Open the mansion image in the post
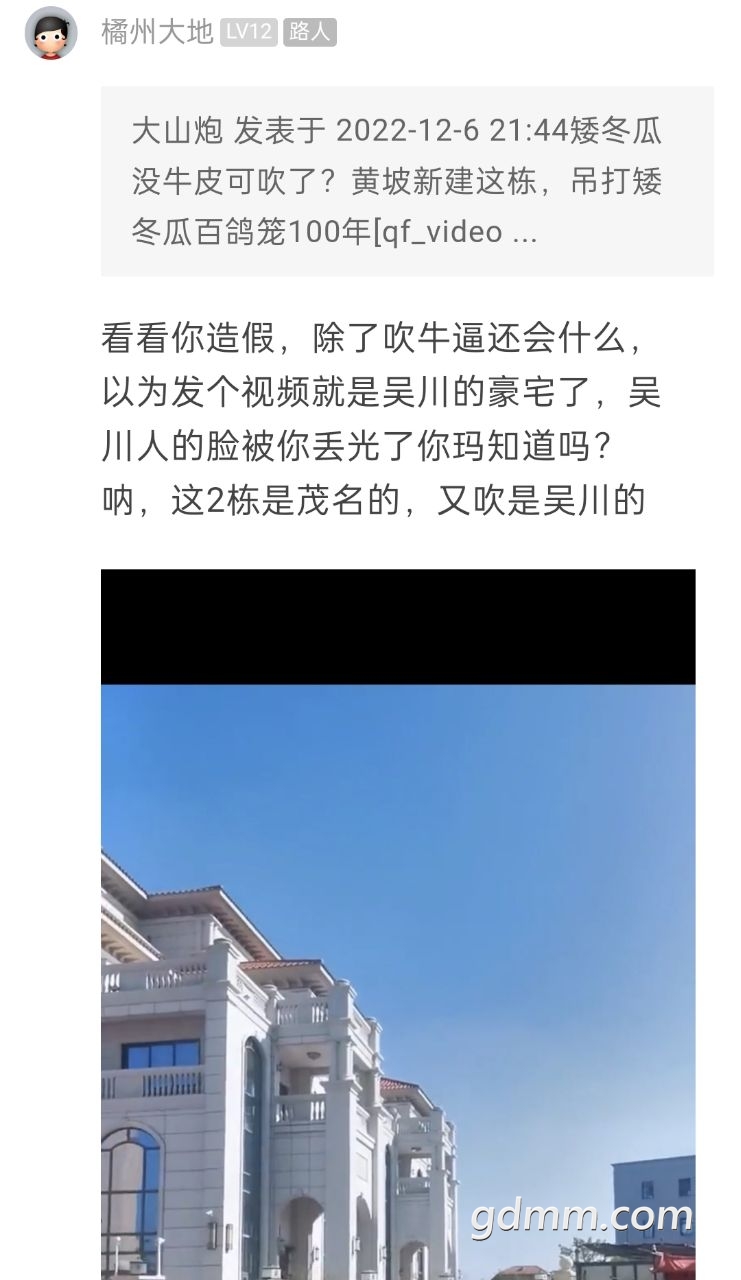The width and height of the screenshot is (741, 1280). (x=398, y=960)
